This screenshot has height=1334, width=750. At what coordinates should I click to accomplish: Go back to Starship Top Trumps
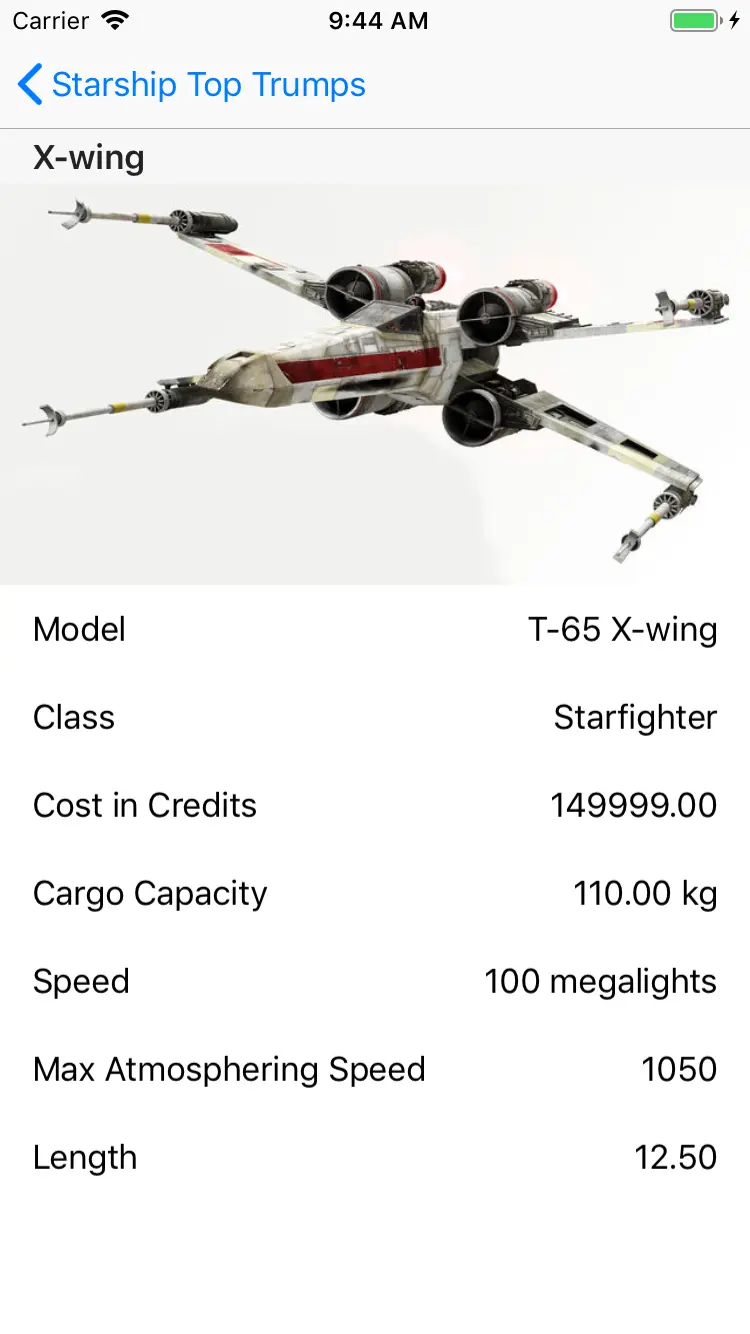pos(190,85)
